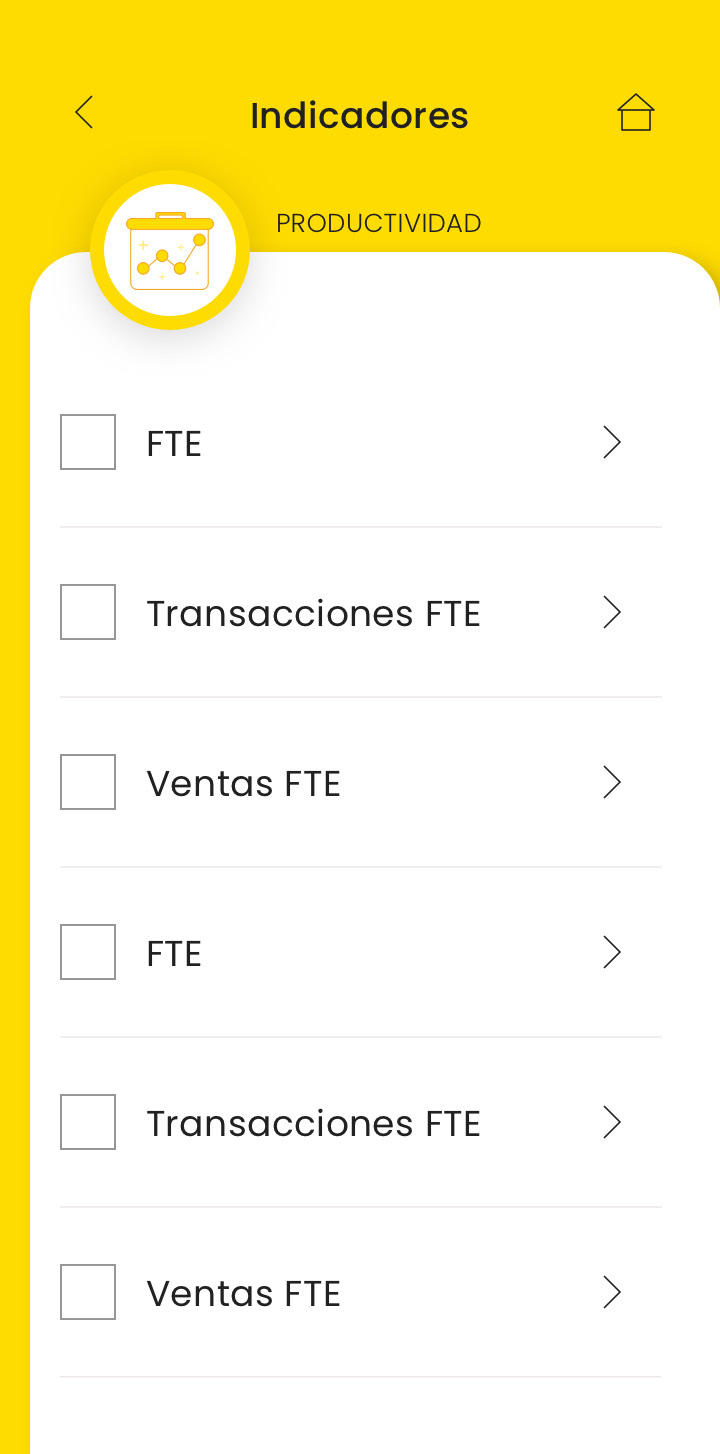Open the last Ventas FTE chevron
The image size is (720, 1454).
(x=612, y=1292)
